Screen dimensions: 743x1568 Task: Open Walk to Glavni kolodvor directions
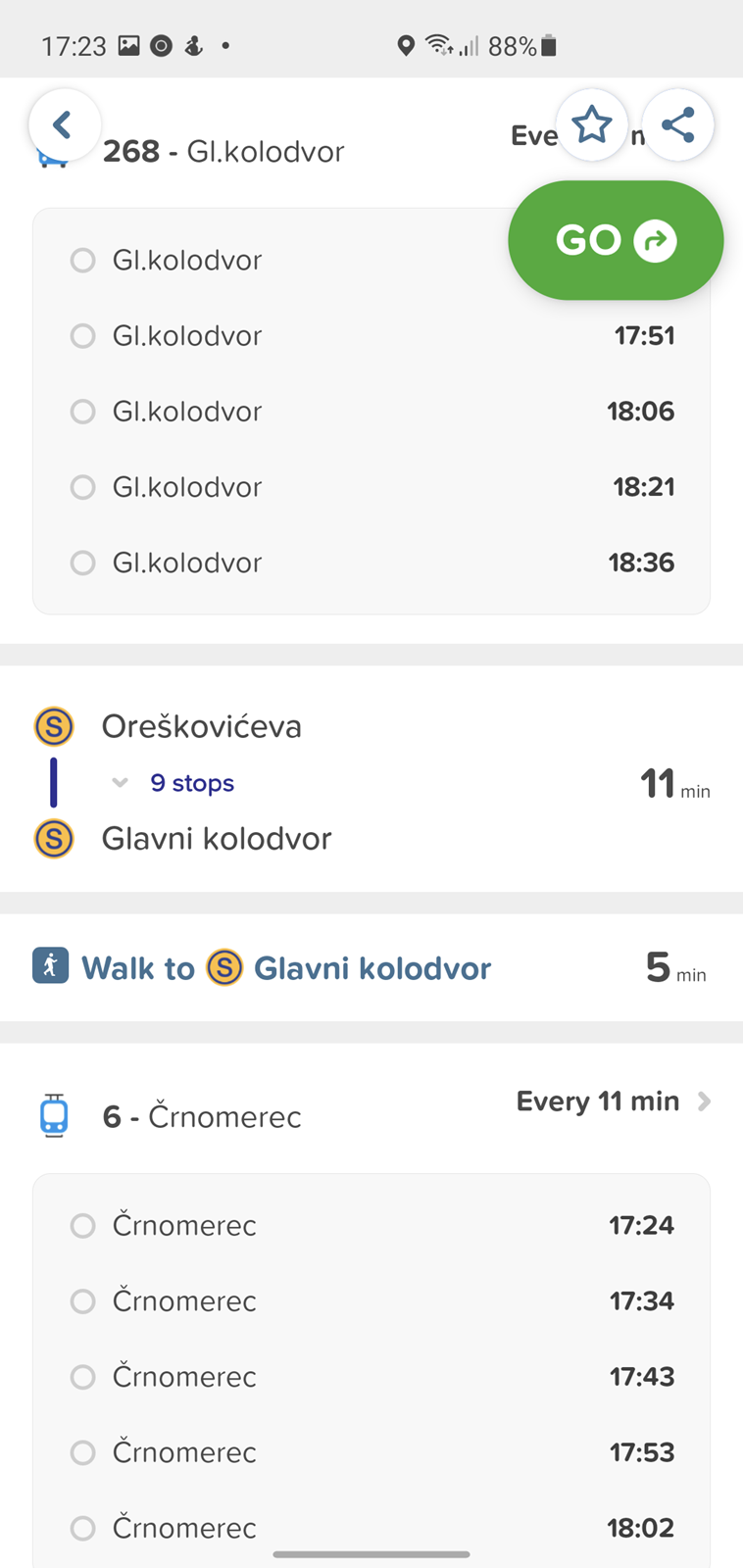[371, 968]
